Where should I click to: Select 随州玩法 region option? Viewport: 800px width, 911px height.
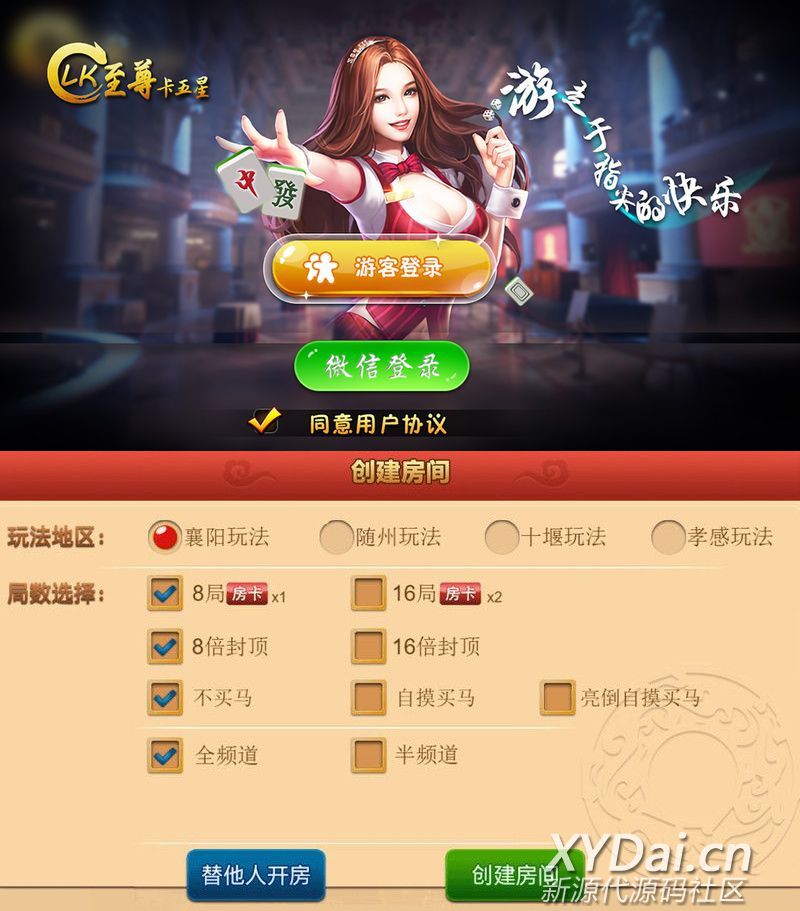[x=336, y=537]
